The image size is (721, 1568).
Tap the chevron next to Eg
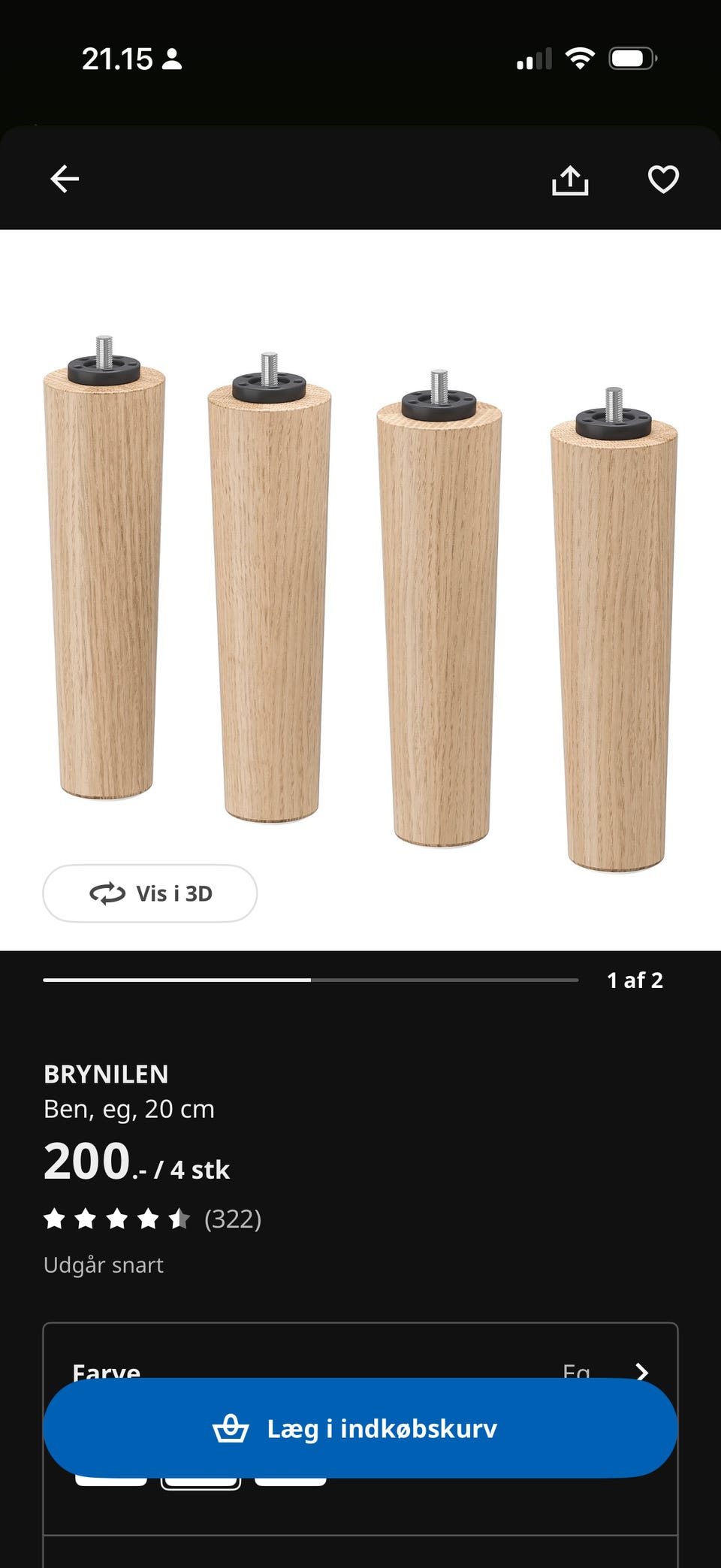[642, 1373]
